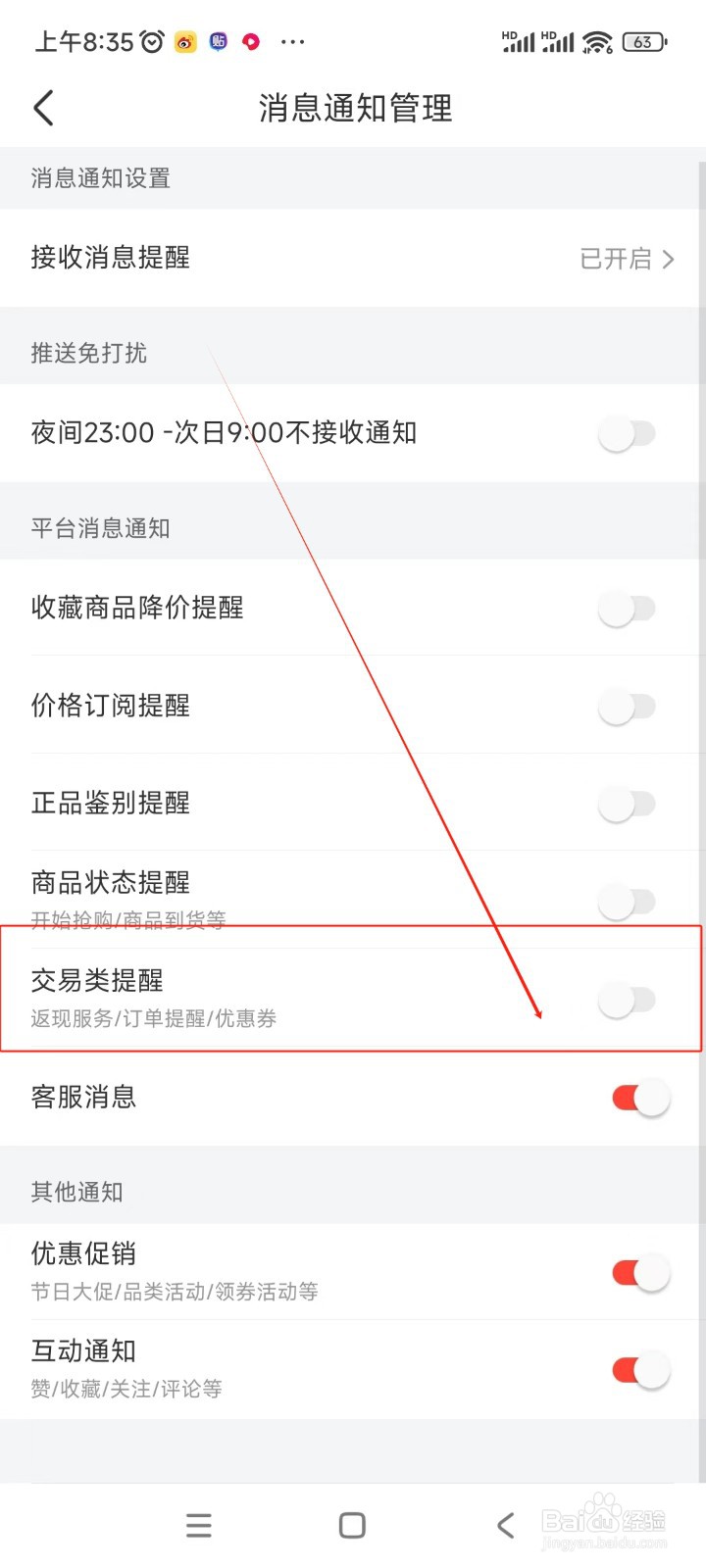This screenshot has width=706, height=1568.
Task: Disable the 客服消息 toggle
Action: (637, 1098)
